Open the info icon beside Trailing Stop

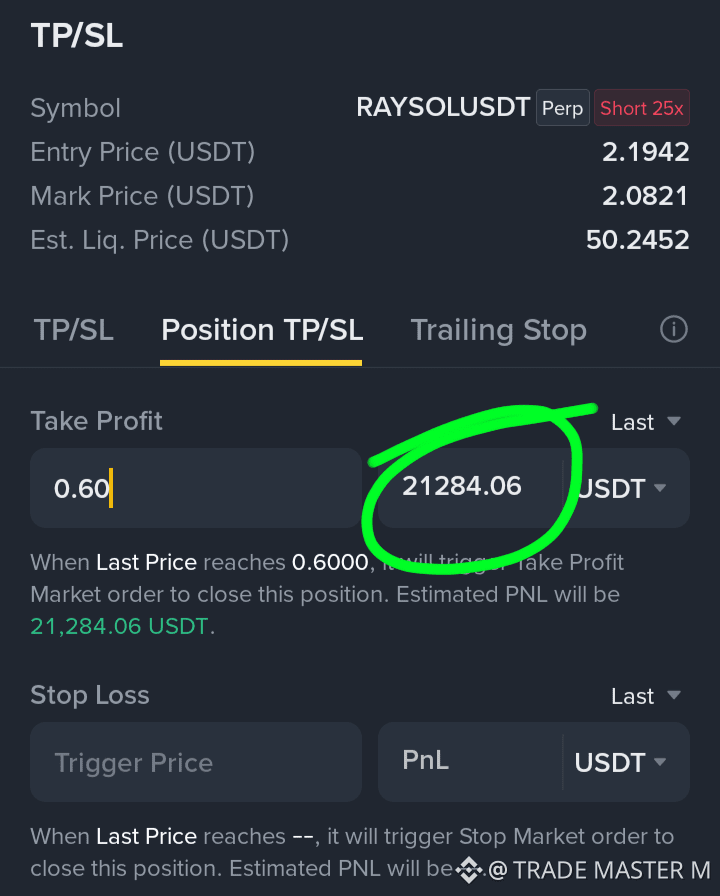pos(674,329)
